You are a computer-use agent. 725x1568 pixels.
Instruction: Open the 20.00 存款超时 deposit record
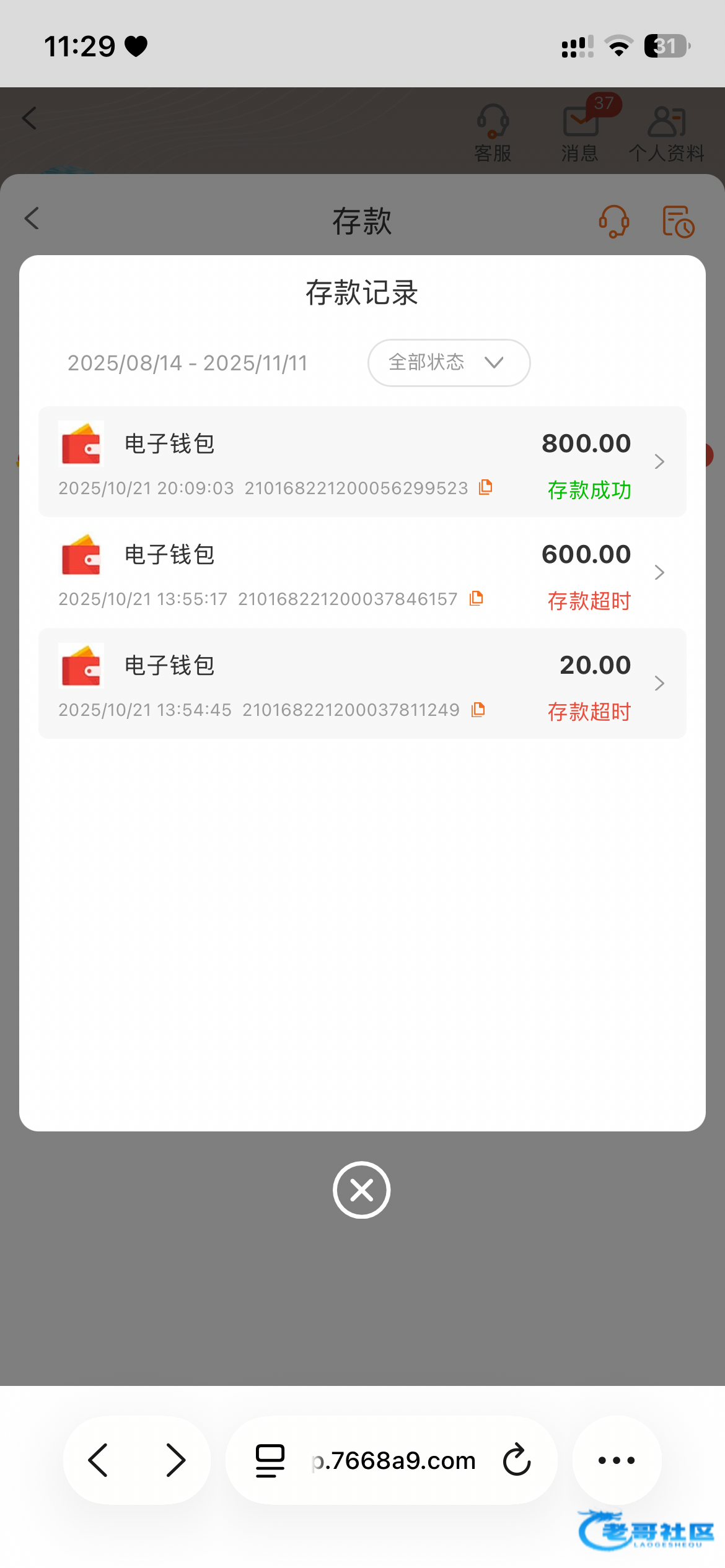pos(362,683)
